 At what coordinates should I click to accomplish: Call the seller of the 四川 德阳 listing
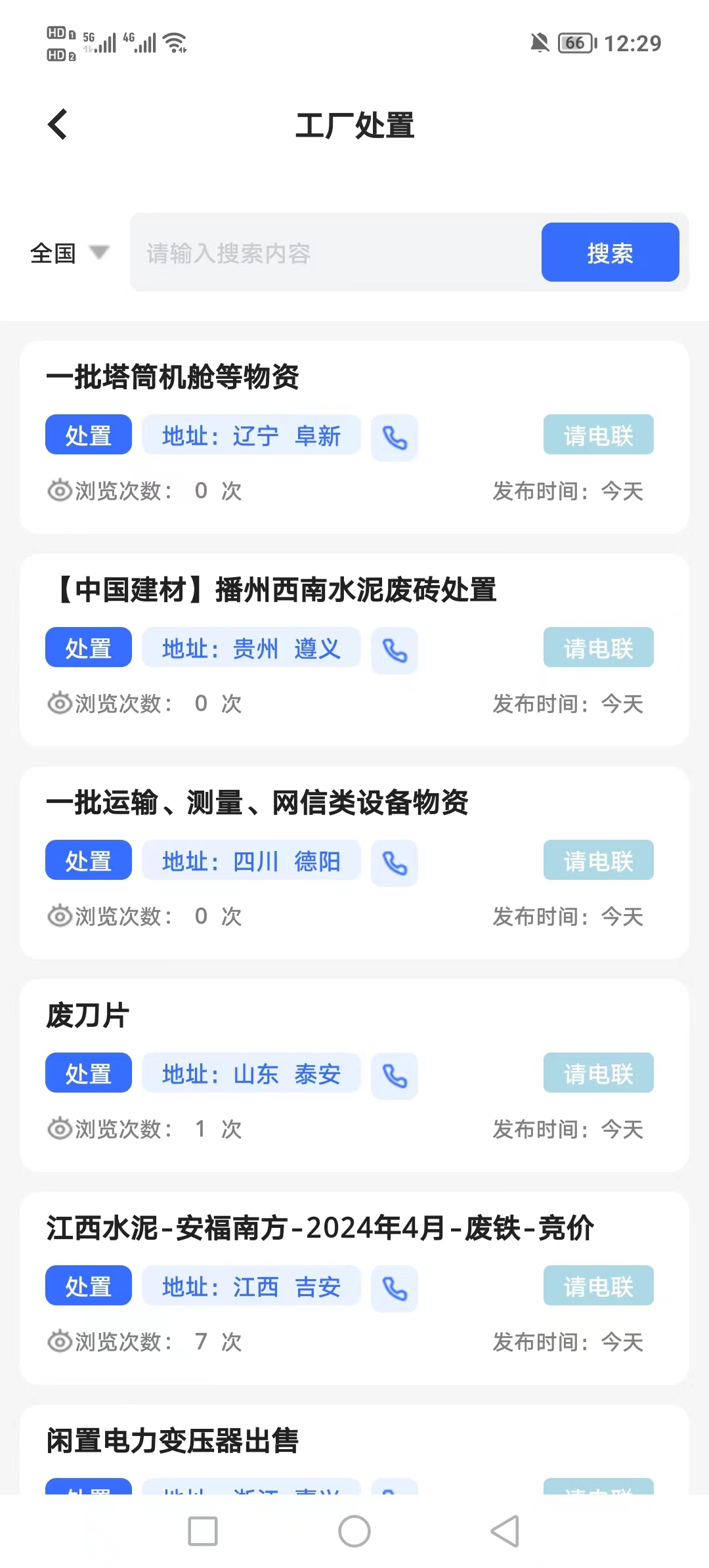[395, 863]
